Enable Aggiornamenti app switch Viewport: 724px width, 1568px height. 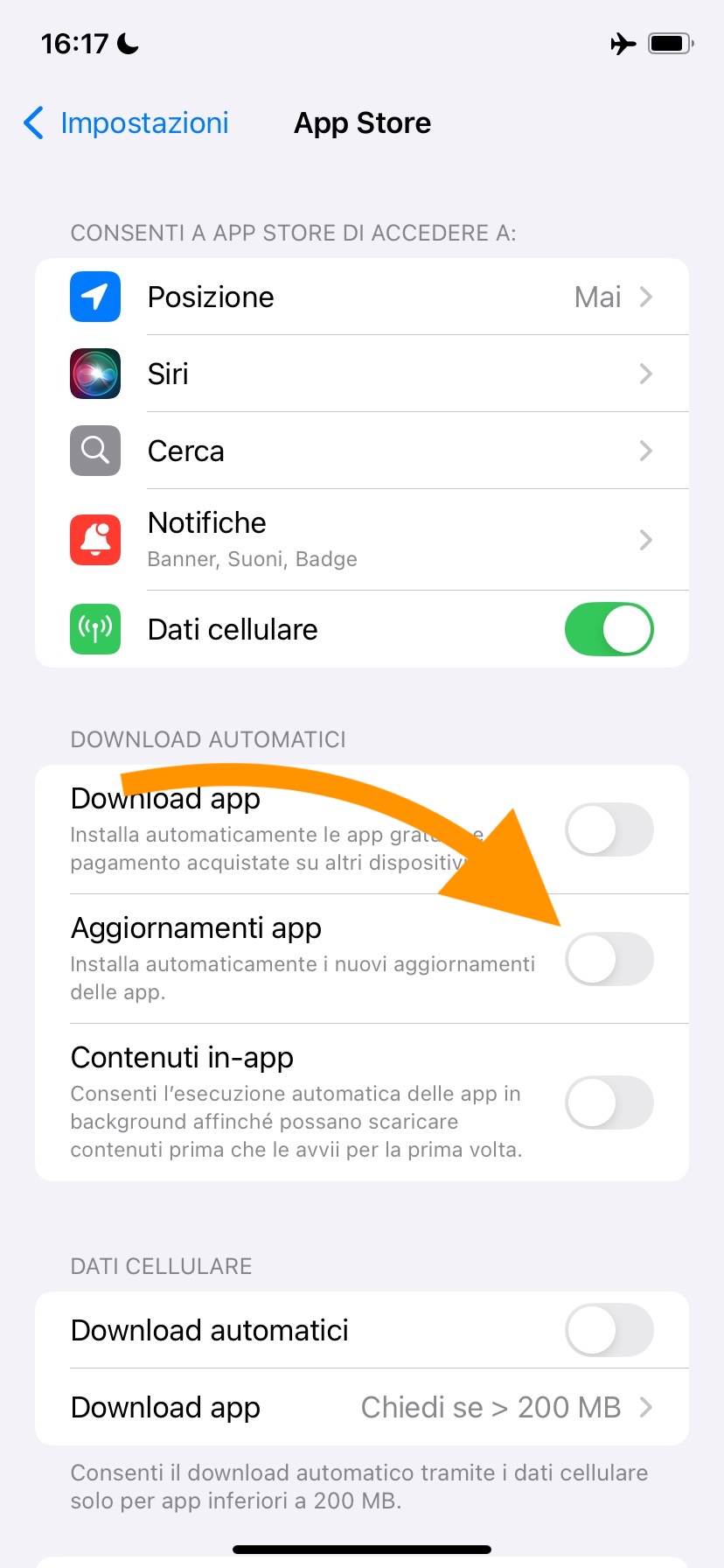609,960
